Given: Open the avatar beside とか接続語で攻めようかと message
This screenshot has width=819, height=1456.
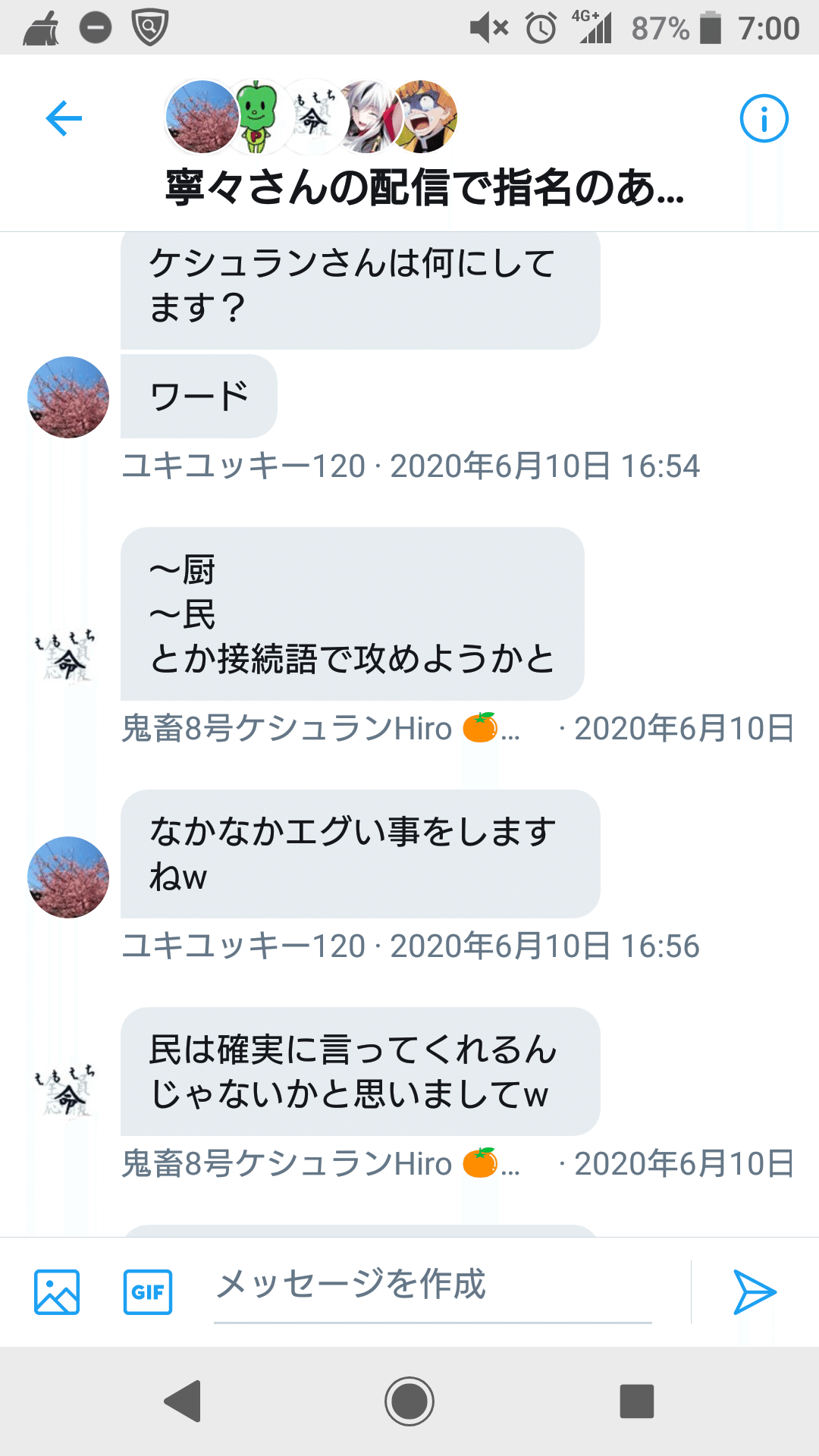Looking at the screenshot, I should 67,657.
